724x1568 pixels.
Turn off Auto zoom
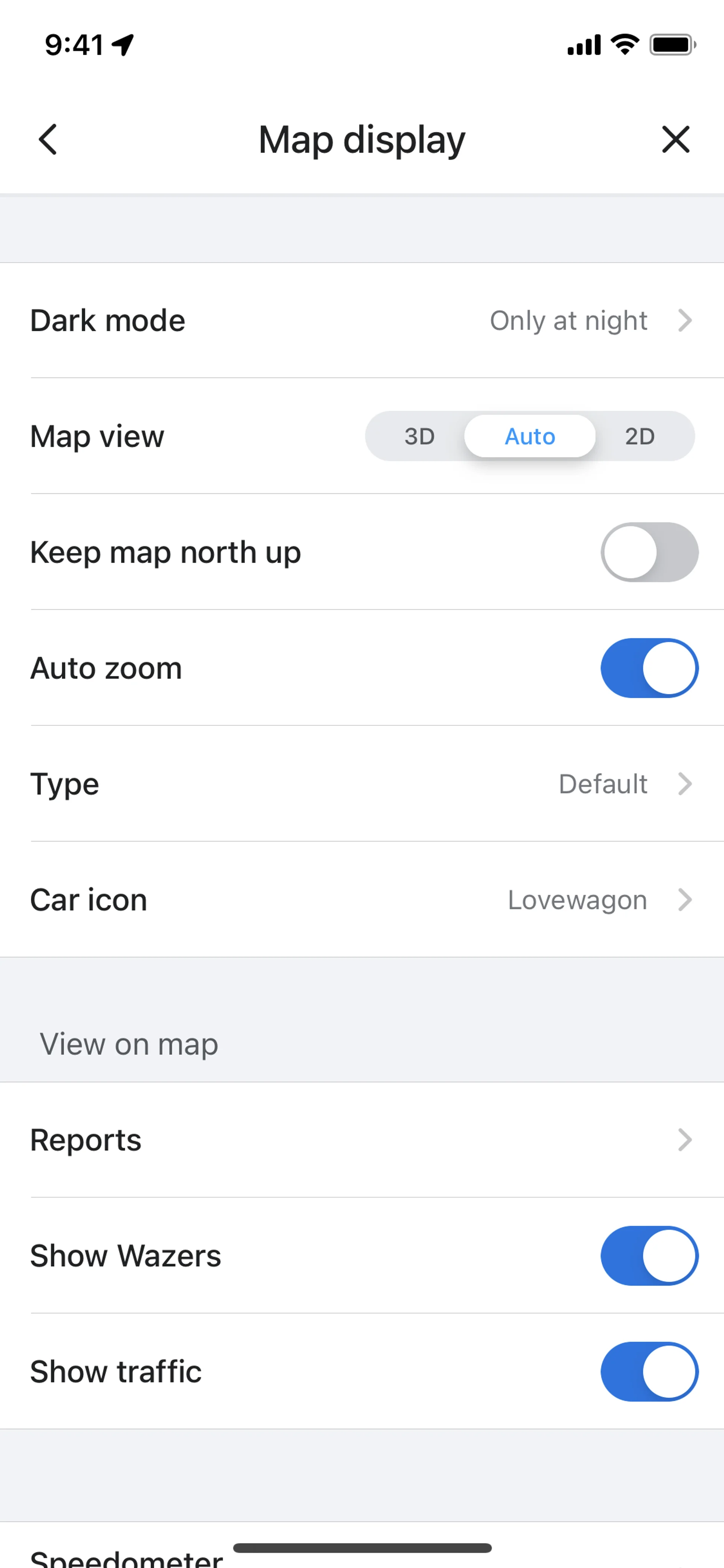point(649,668)
